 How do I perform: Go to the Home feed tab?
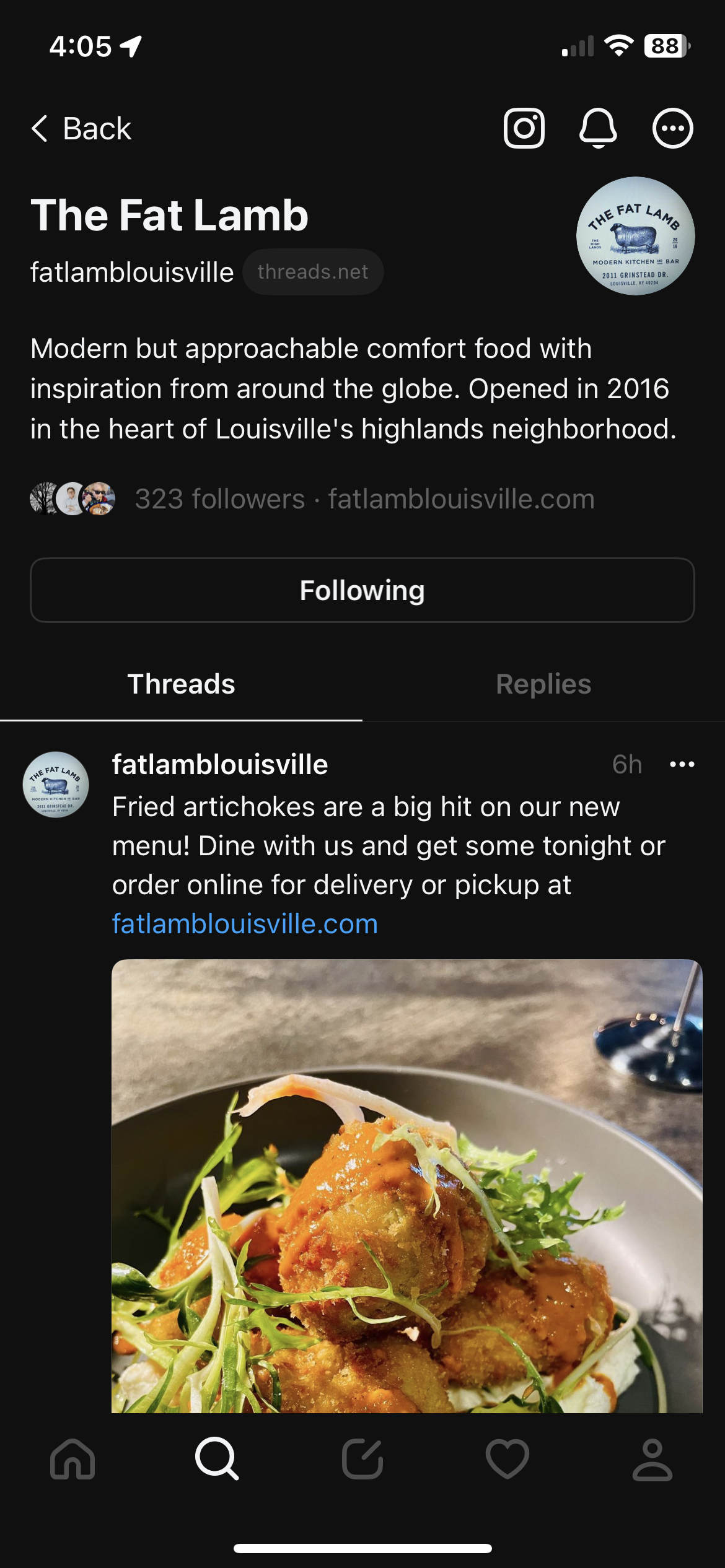(x=72, y=1459)
